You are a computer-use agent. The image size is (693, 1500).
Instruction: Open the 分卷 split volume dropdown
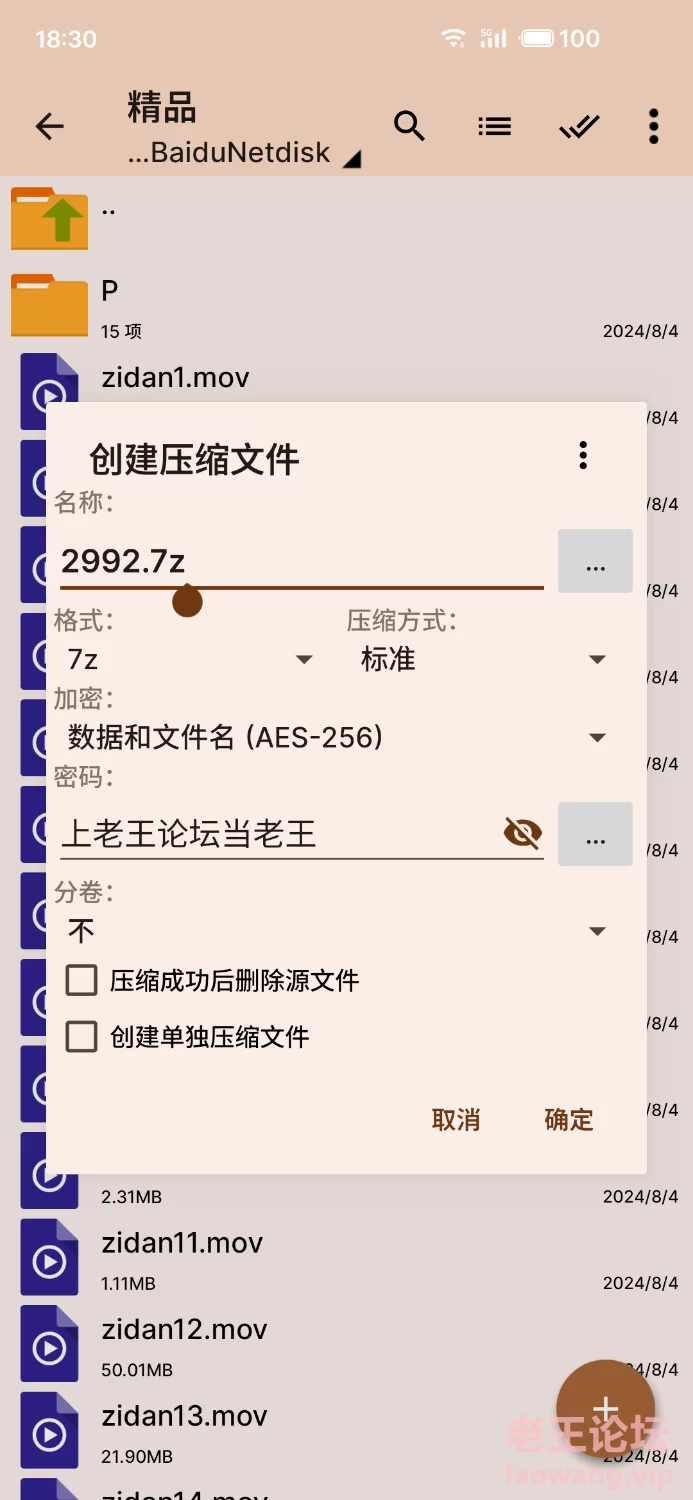pos(336,931)
